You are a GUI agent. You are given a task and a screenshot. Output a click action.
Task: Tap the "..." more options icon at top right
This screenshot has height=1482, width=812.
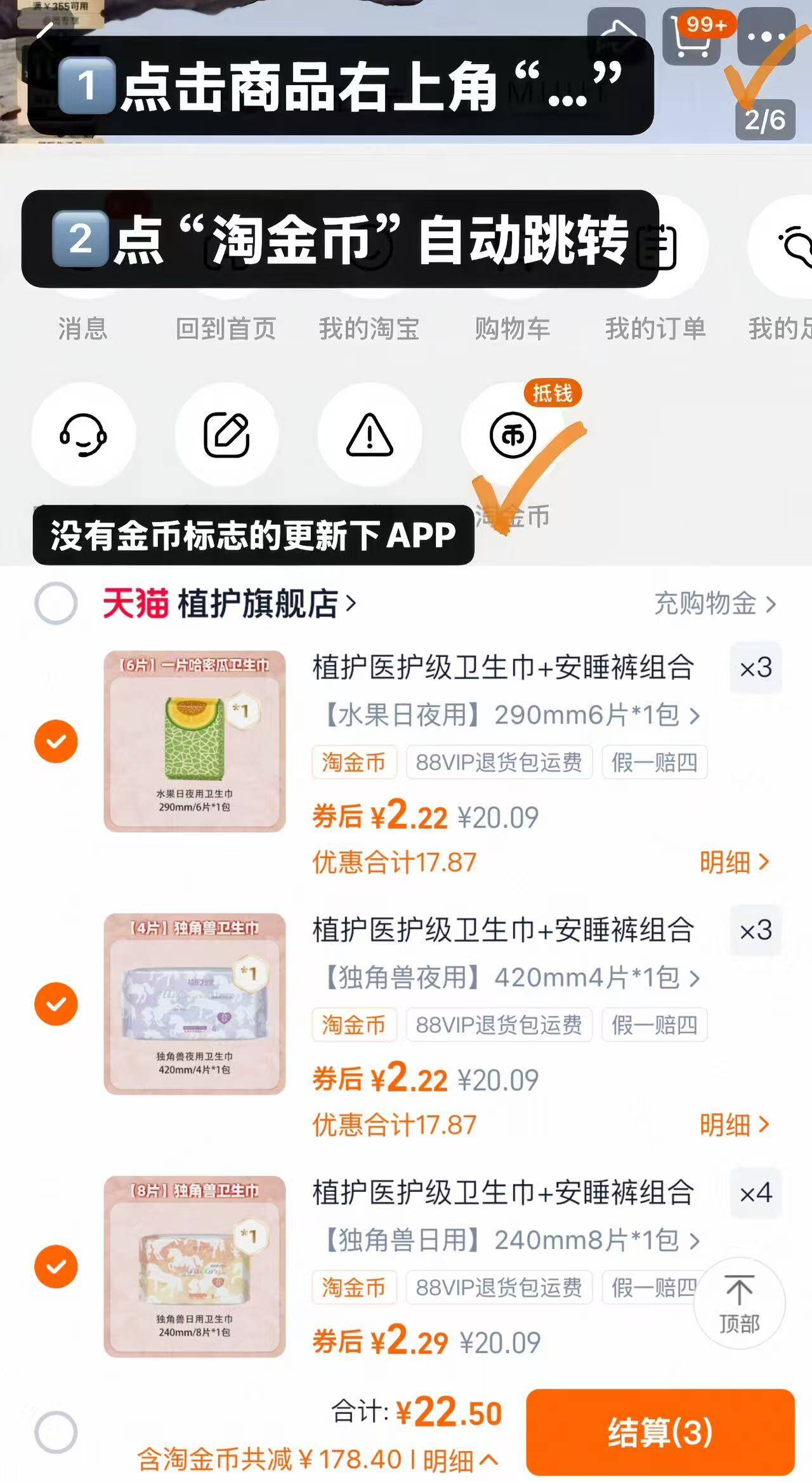point(766,38)
